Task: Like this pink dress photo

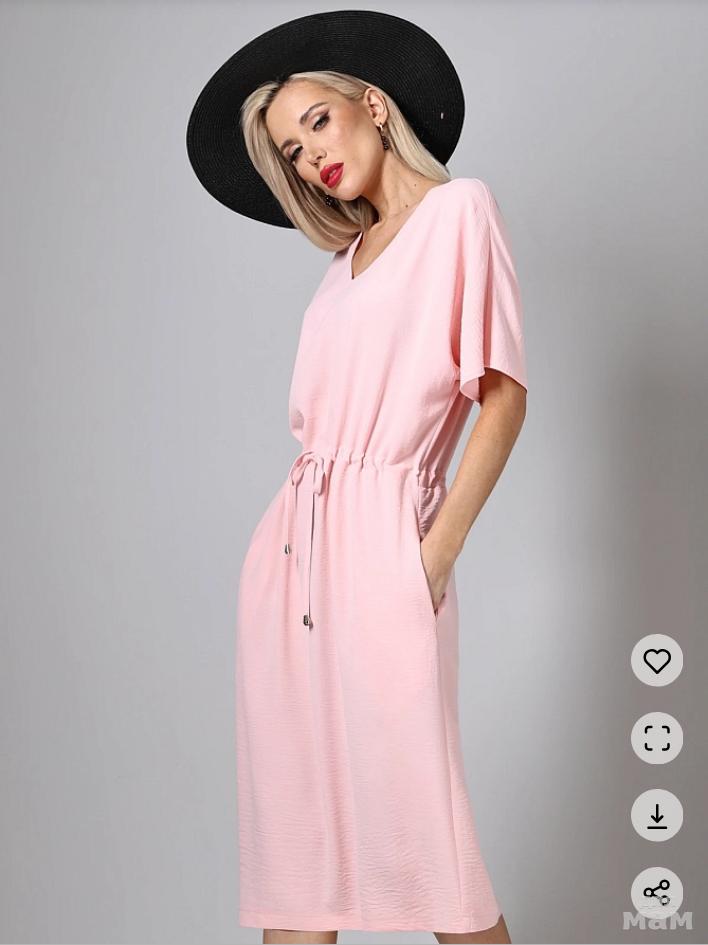Action: coord(657,660)
